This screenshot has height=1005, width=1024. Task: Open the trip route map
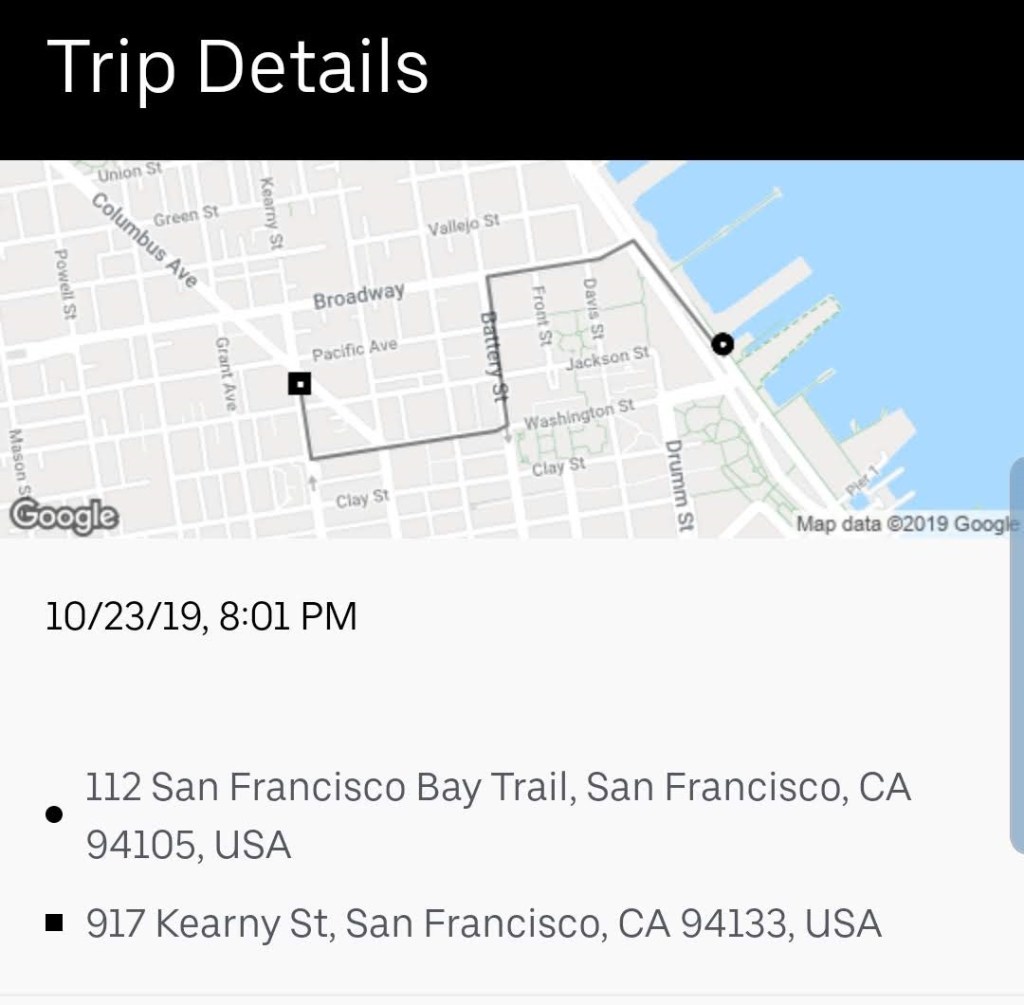click(x=511, y=349)
